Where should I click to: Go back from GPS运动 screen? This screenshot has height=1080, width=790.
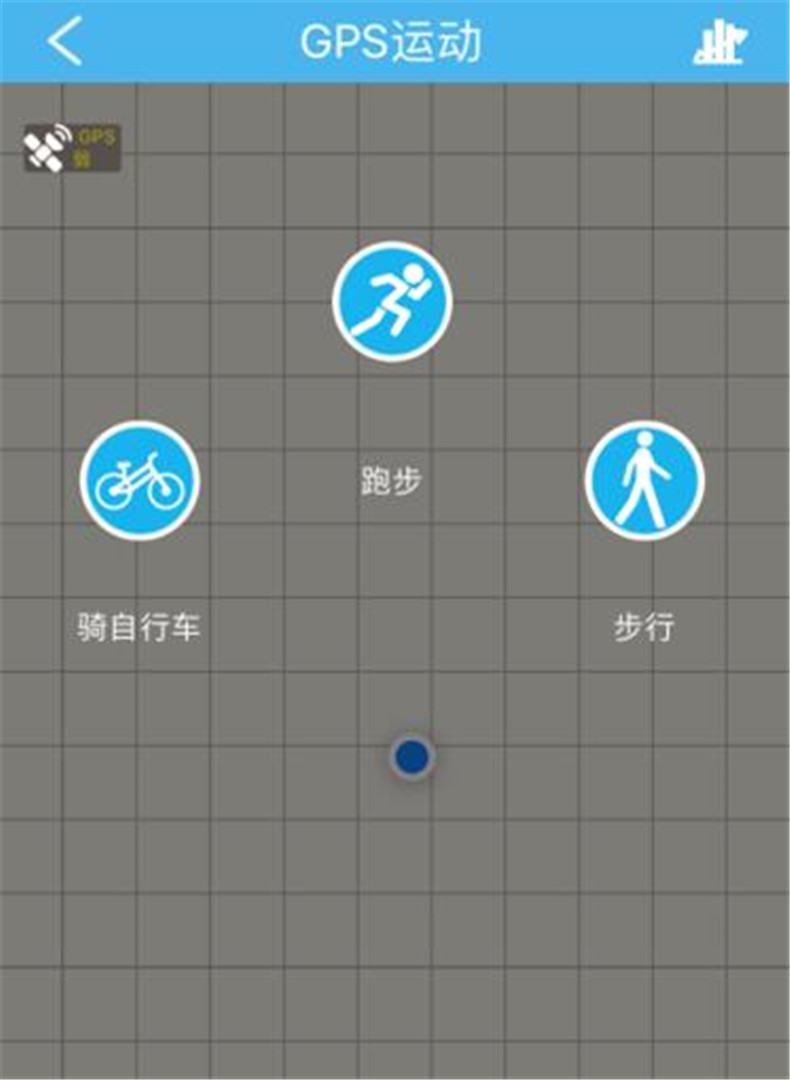(65, 42)
